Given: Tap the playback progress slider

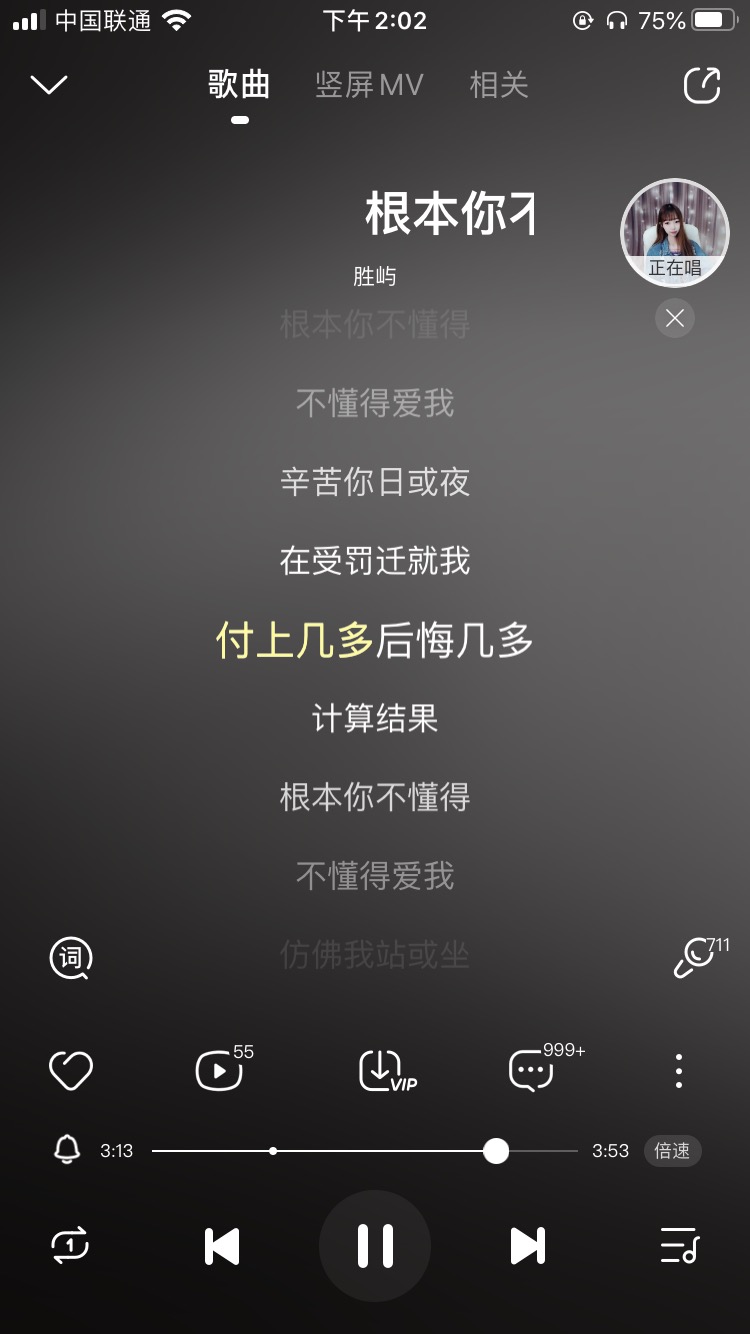Looking at the screenshot, I should (365, 1151).
